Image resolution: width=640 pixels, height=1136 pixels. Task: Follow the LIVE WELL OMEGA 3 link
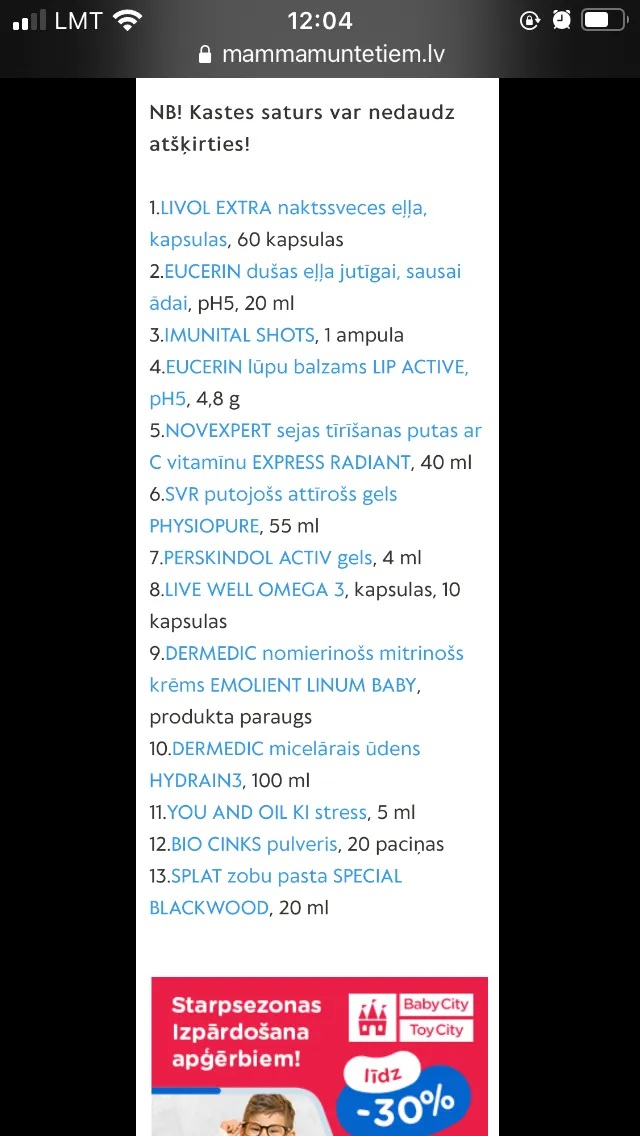254,590
